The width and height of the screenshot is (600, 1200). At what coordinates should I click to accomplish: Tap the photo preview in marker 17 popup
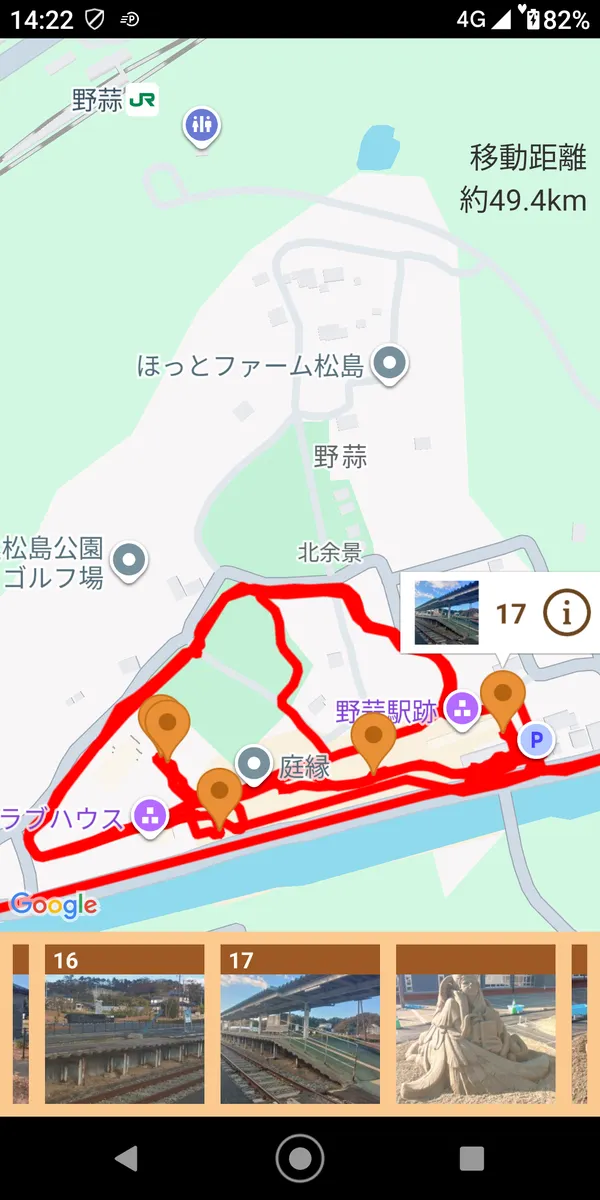[x=447, y=612]
